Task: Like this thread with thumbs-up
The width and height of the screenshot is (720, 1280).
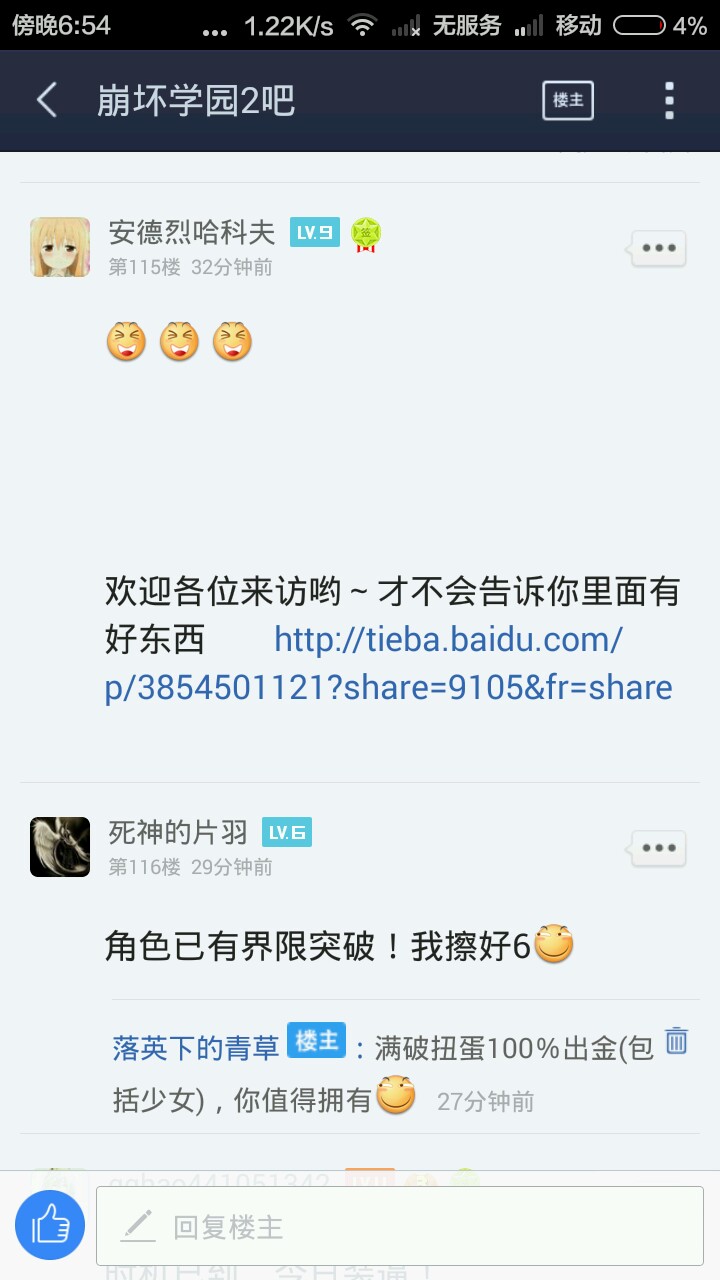Action: click(50, 1224)
